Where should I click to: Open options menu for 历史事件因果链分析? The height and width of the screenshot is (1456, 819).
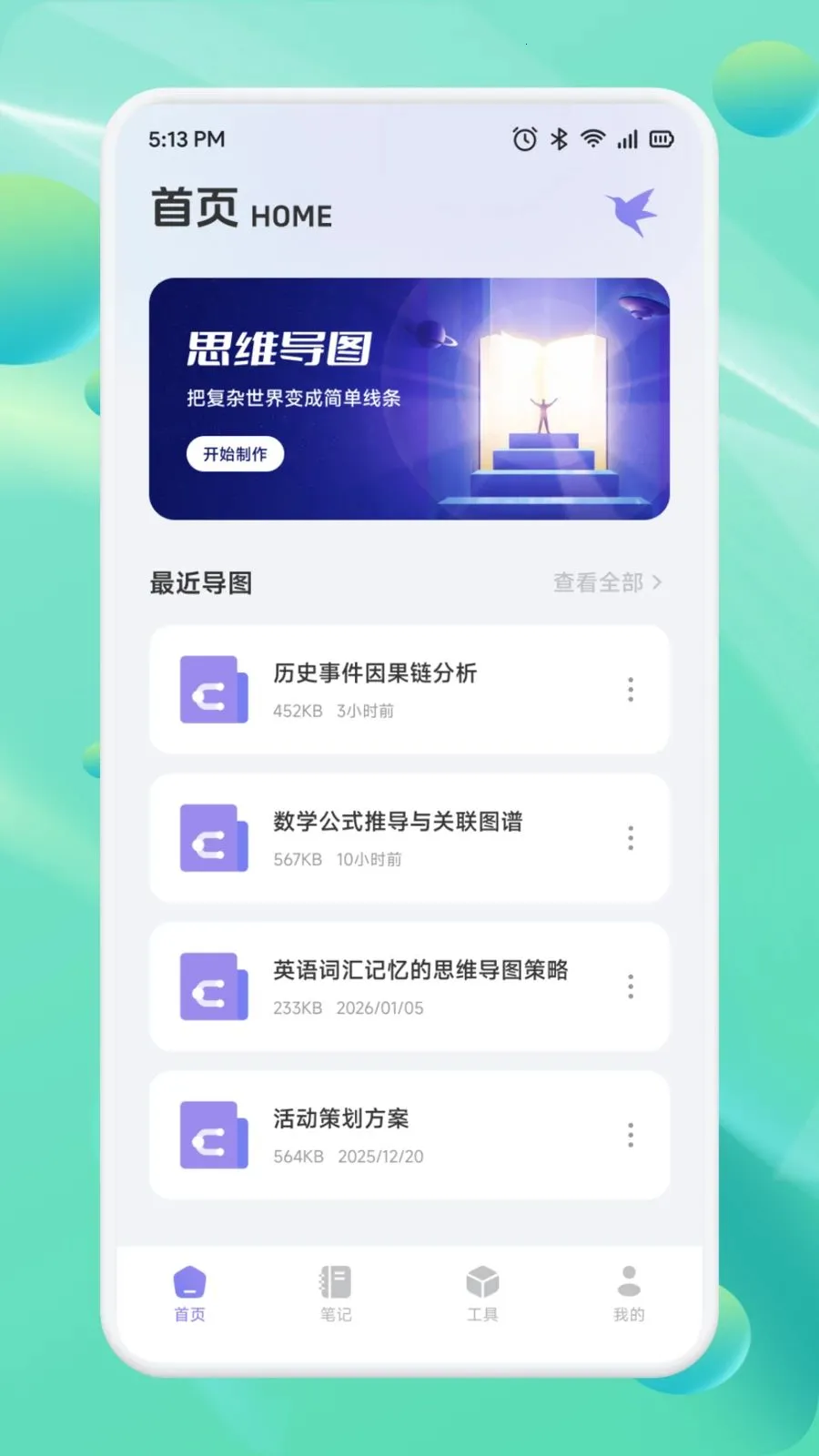[631, 691]
